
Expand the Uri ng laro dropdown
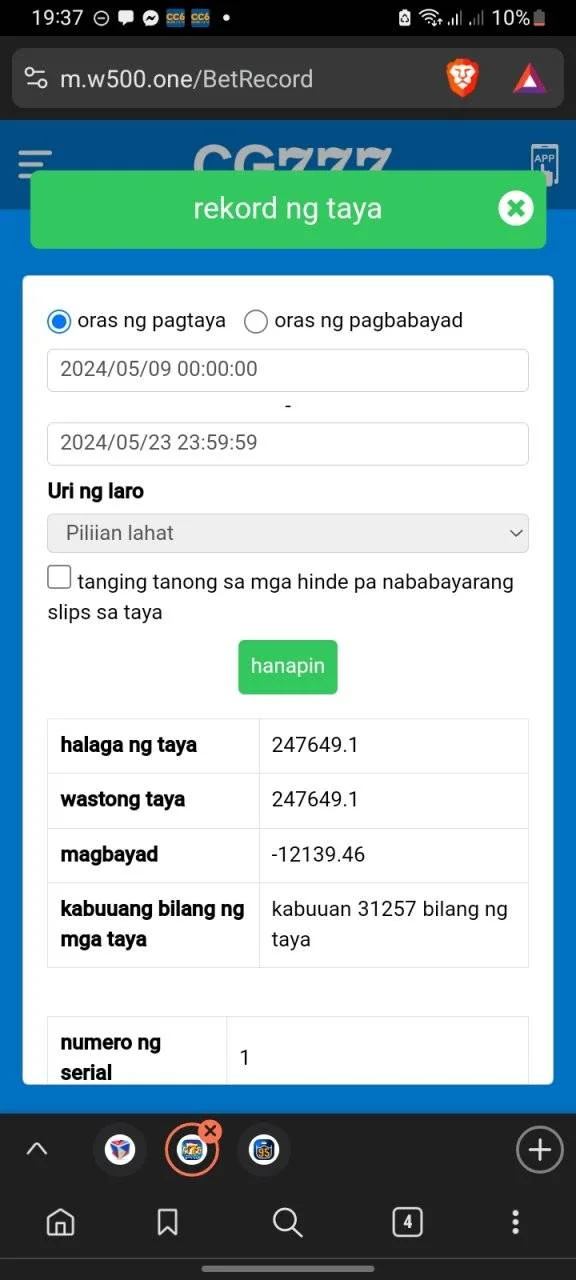point(288,533)
